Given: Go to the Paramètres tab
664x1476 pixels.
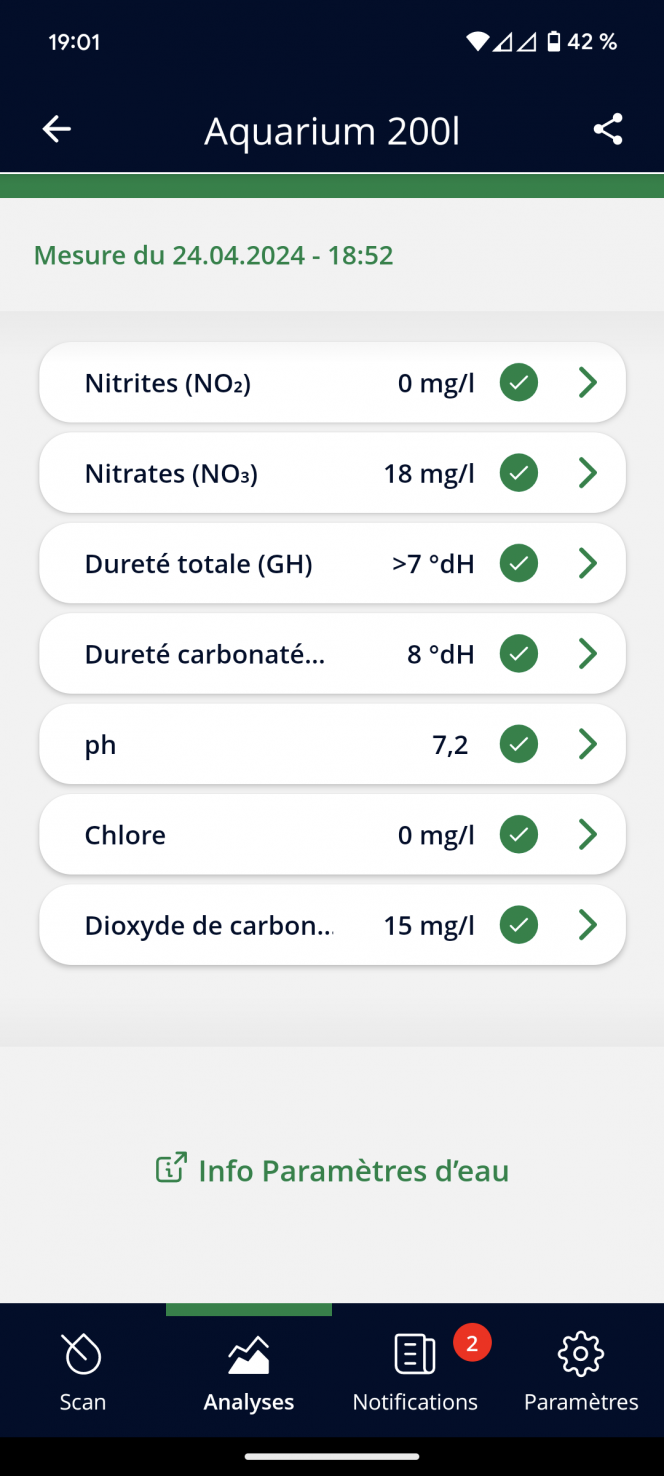Looking at the screenshot, I should pos(581,1371).
